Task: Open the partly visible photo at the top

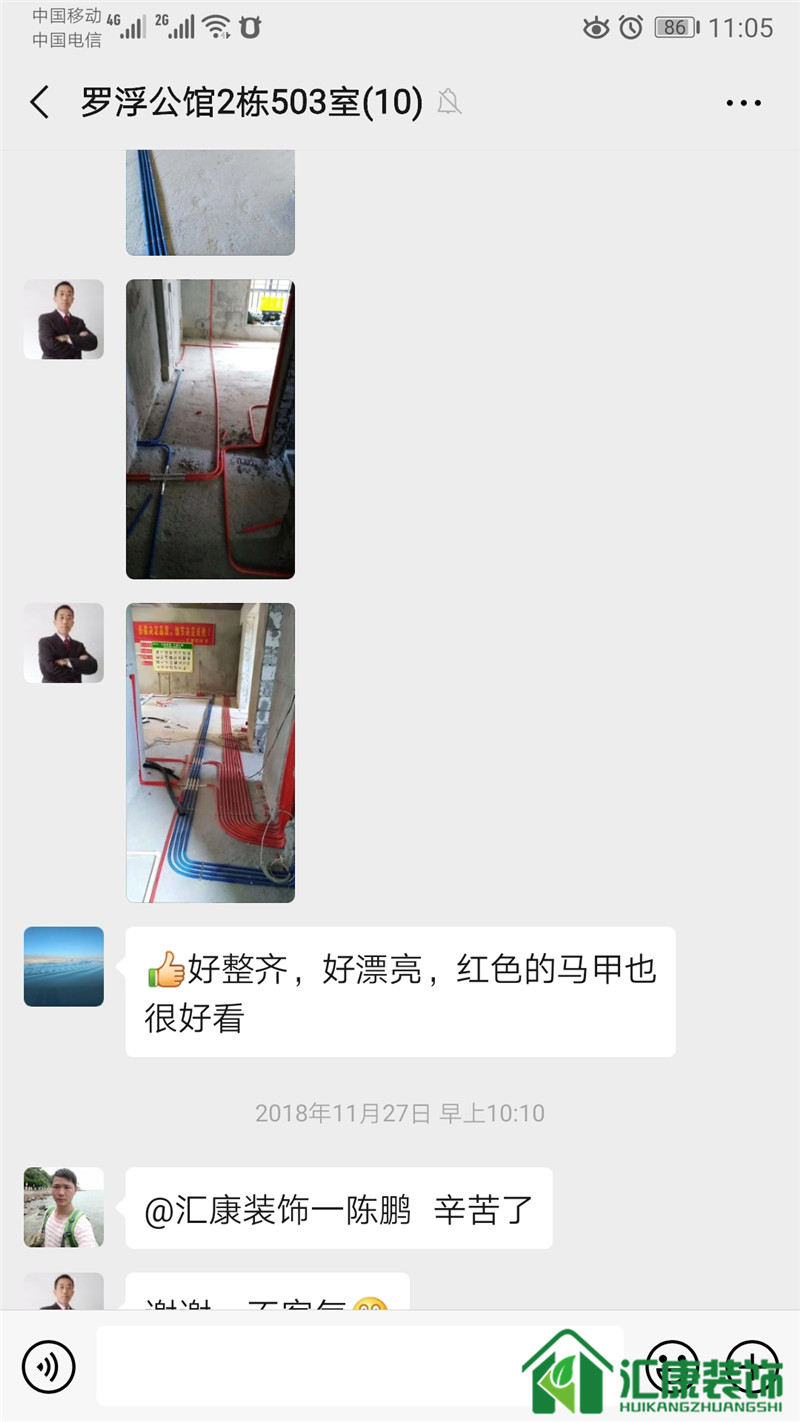Action: click(210, 202)
